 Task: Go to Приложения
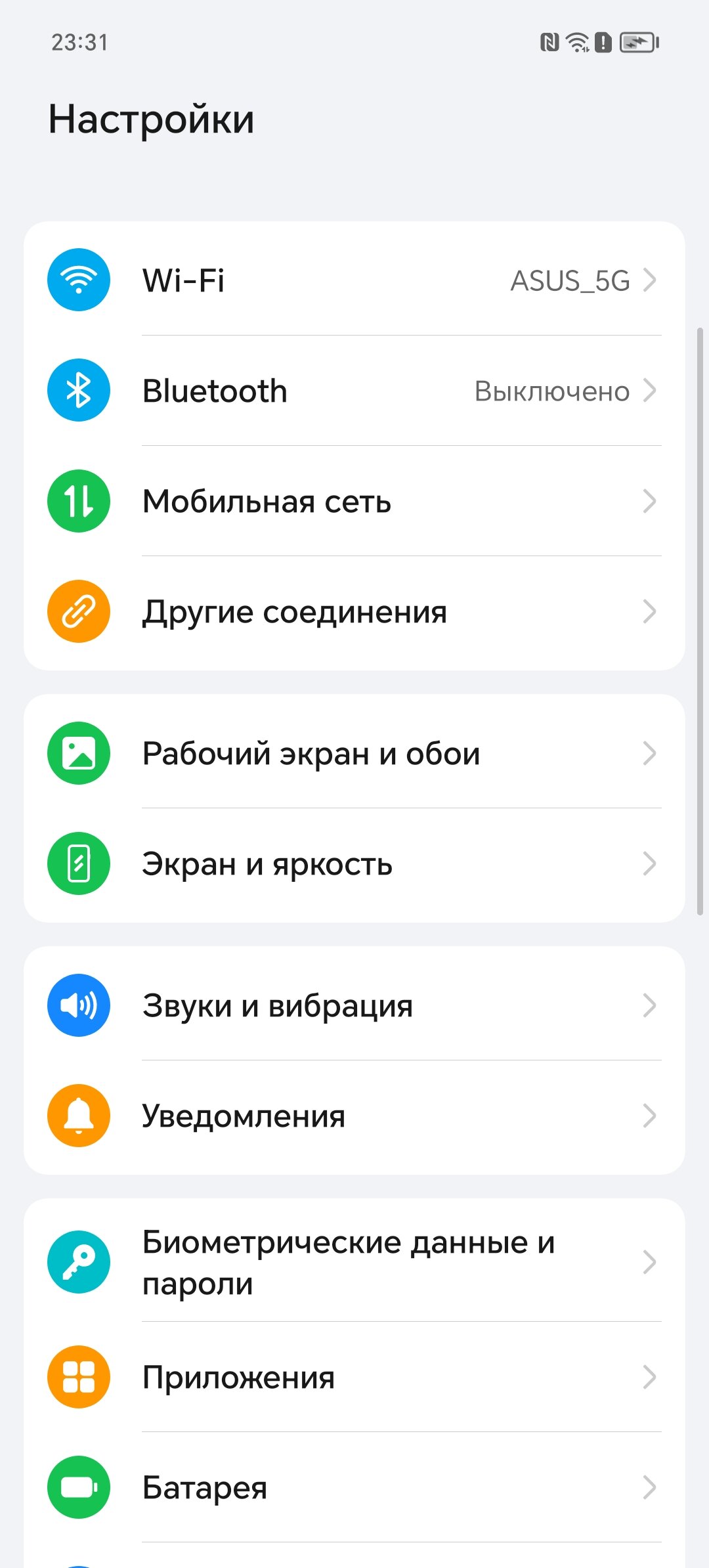click(x=354, y=1377)
